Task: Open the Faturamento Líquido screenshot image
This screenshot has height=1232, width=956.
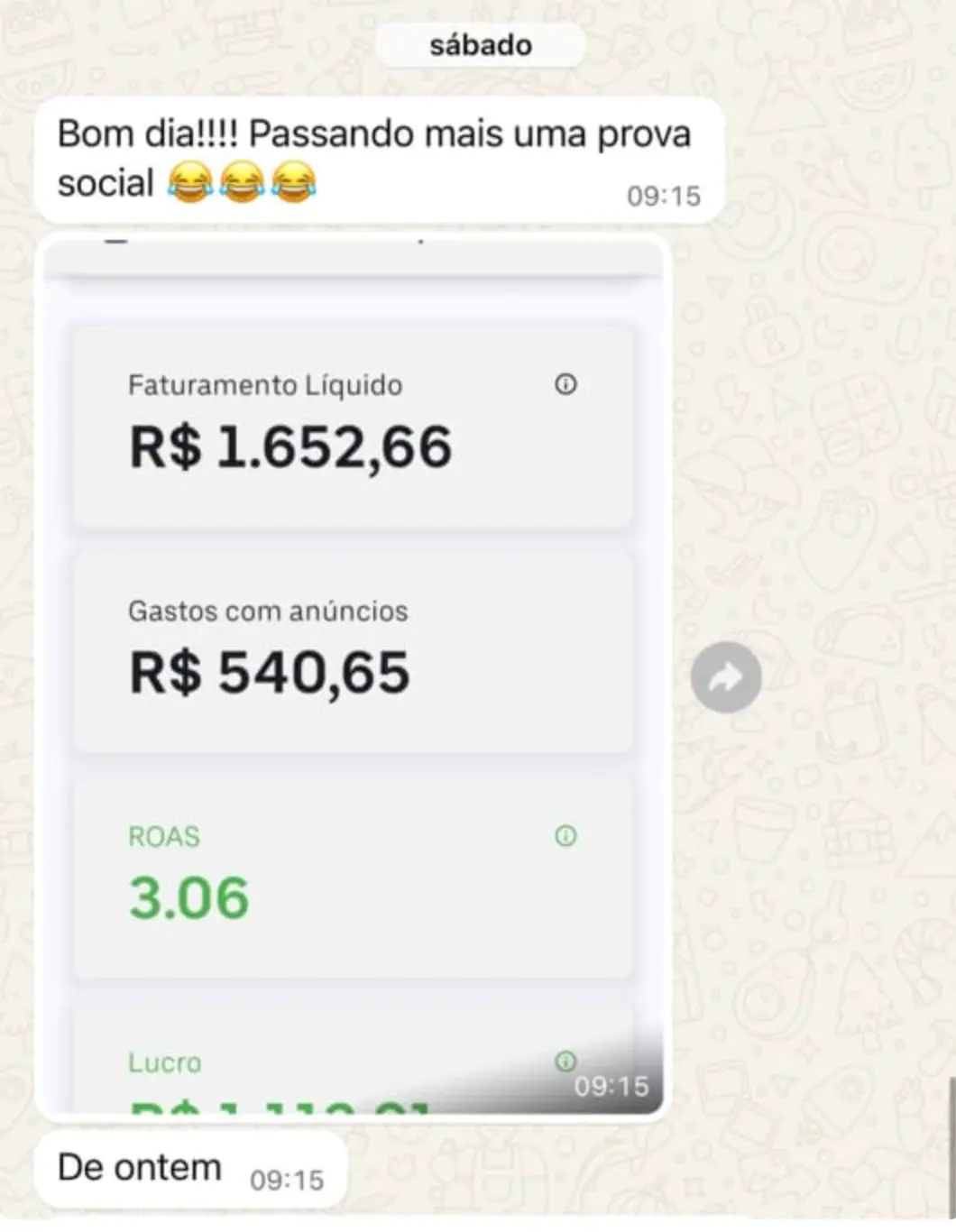Action: click(353, 676)
